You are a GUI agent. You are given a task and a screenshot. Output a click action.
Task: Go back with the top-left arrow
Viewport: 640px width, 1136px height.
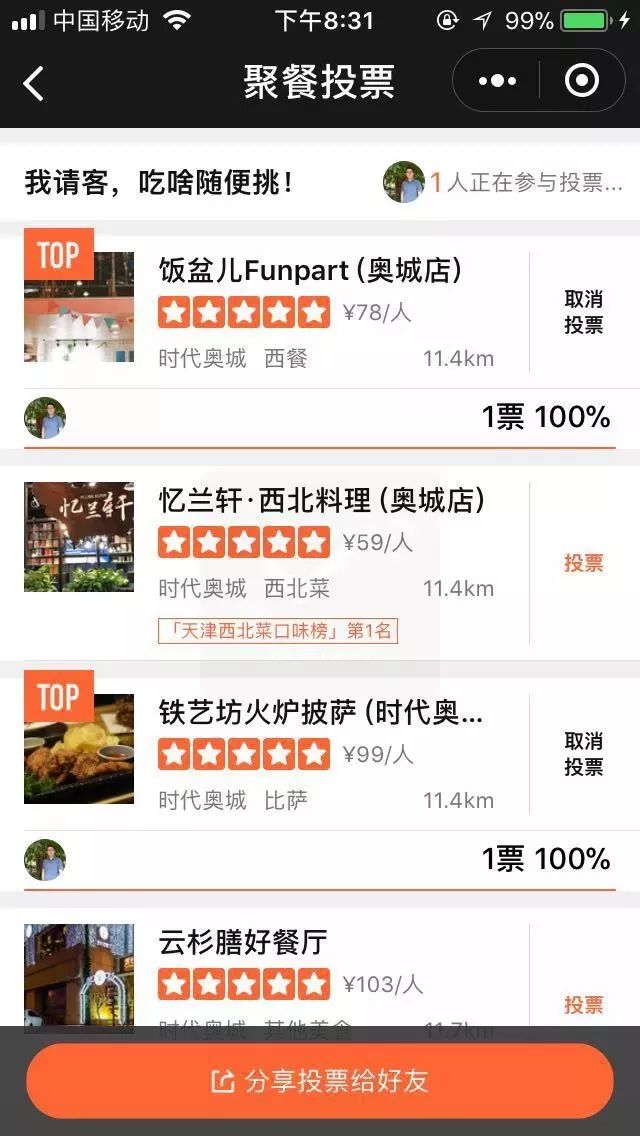point(33,83)
